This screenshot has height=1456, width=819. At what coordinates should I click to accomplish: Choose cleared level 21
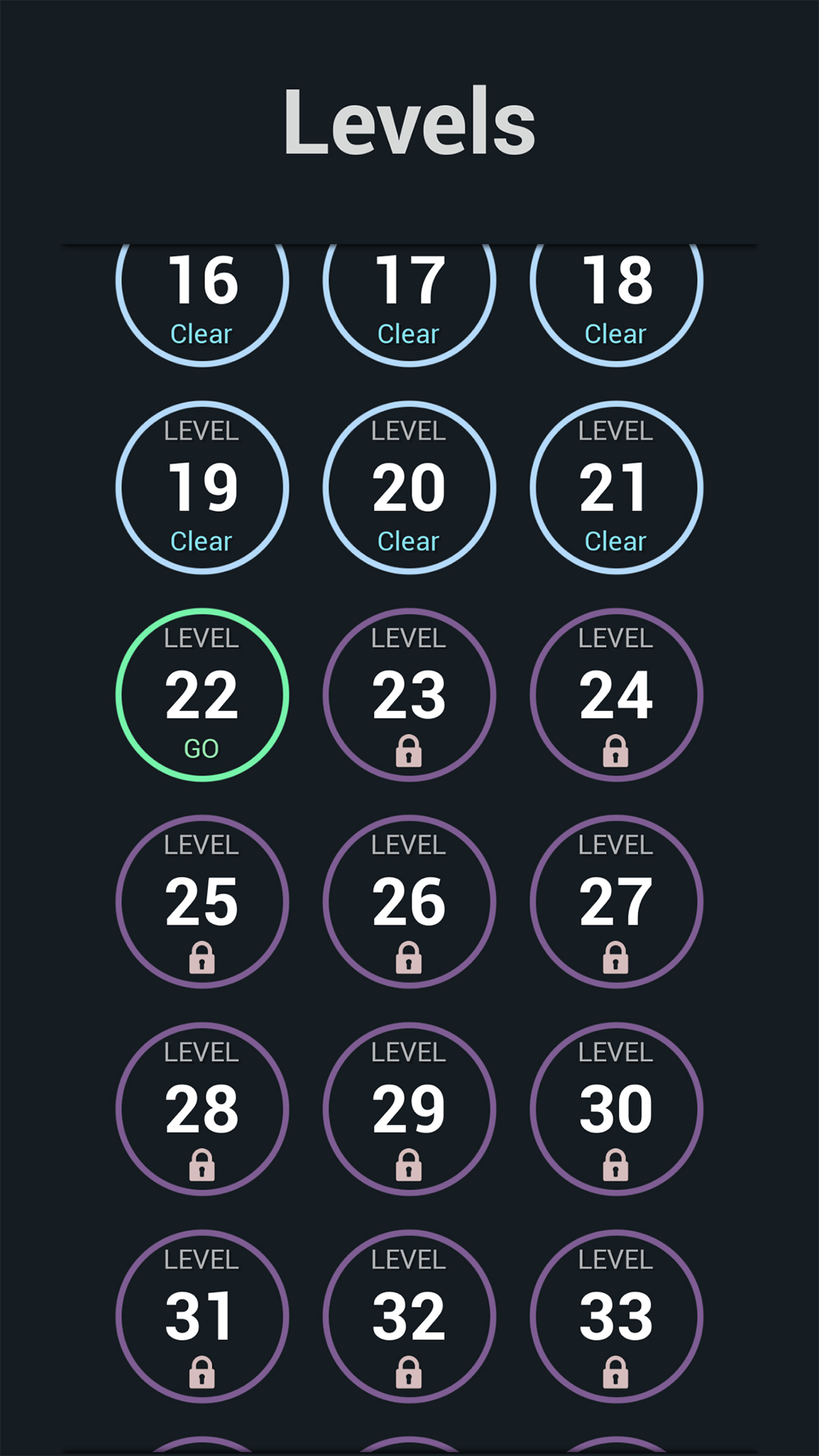[617, 487]
